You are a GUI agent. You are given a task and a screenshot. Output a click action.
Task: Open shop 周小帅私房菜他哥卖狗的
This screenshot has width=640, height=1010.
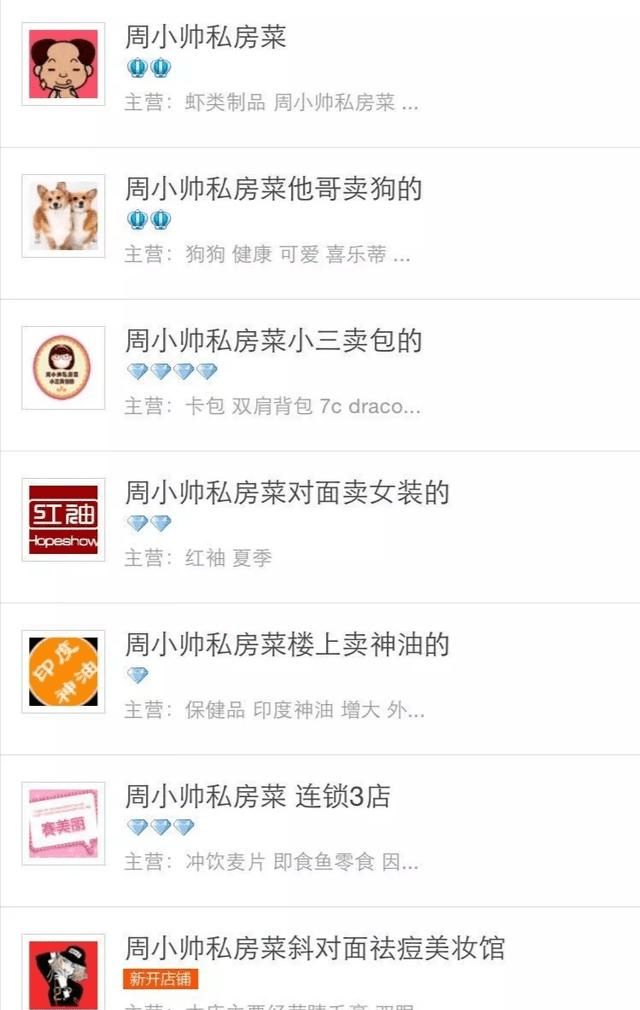pyautogui.click(x=273, y=189)
